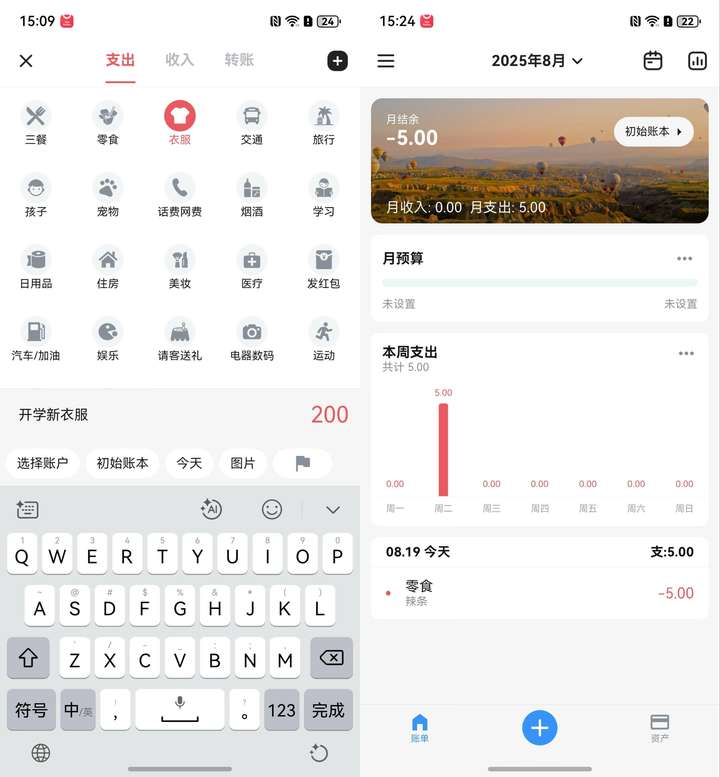Choose the 医疗 category
720x777 pixels.
pos(252,267)
